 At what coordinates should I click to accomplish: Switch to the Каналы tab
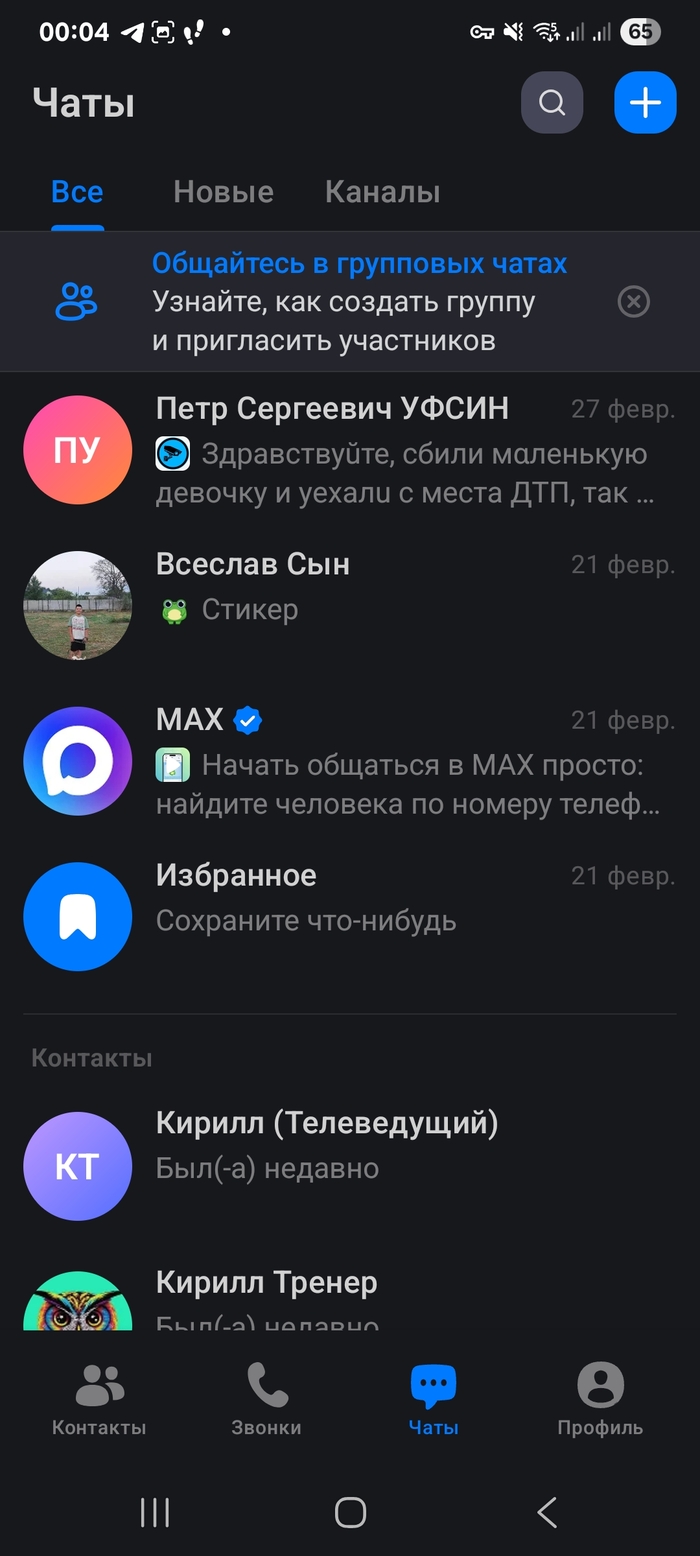pos(382,192)
